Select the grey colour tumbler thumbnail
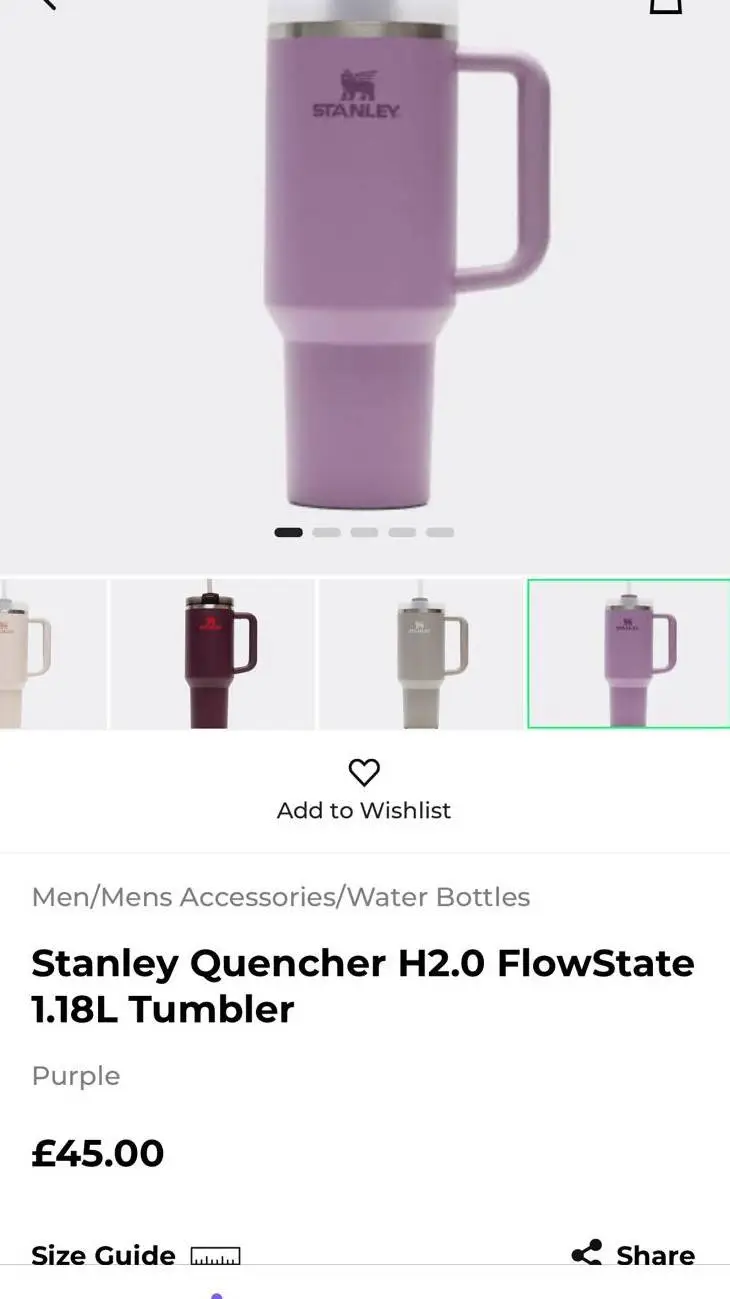Viewport: 730px width, 1299px height. [x=421, y=654]
